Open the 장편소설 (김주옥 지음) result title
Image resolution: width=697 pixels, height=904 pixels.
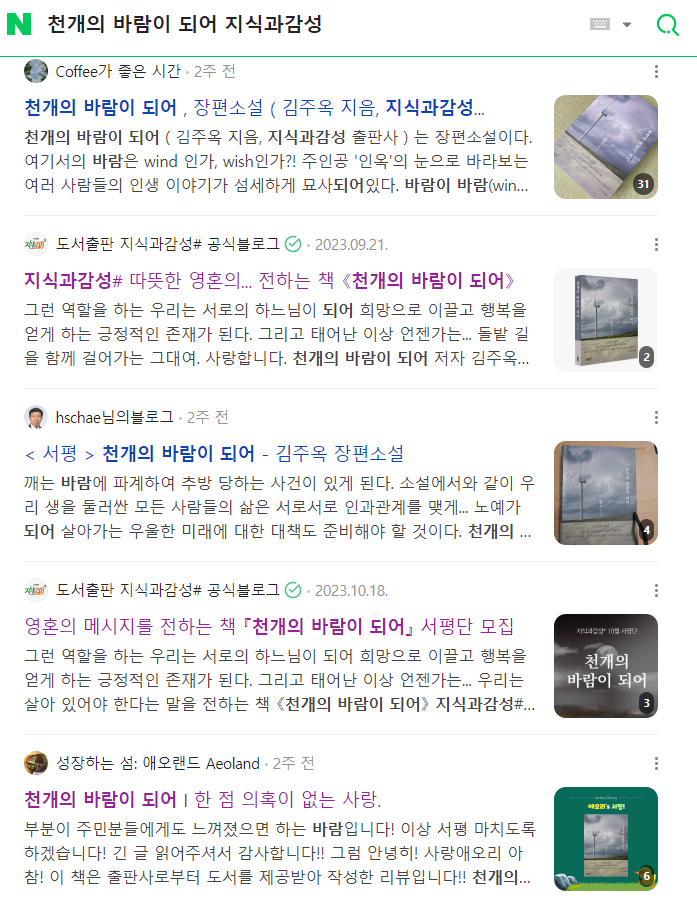[x=254, y=107]
